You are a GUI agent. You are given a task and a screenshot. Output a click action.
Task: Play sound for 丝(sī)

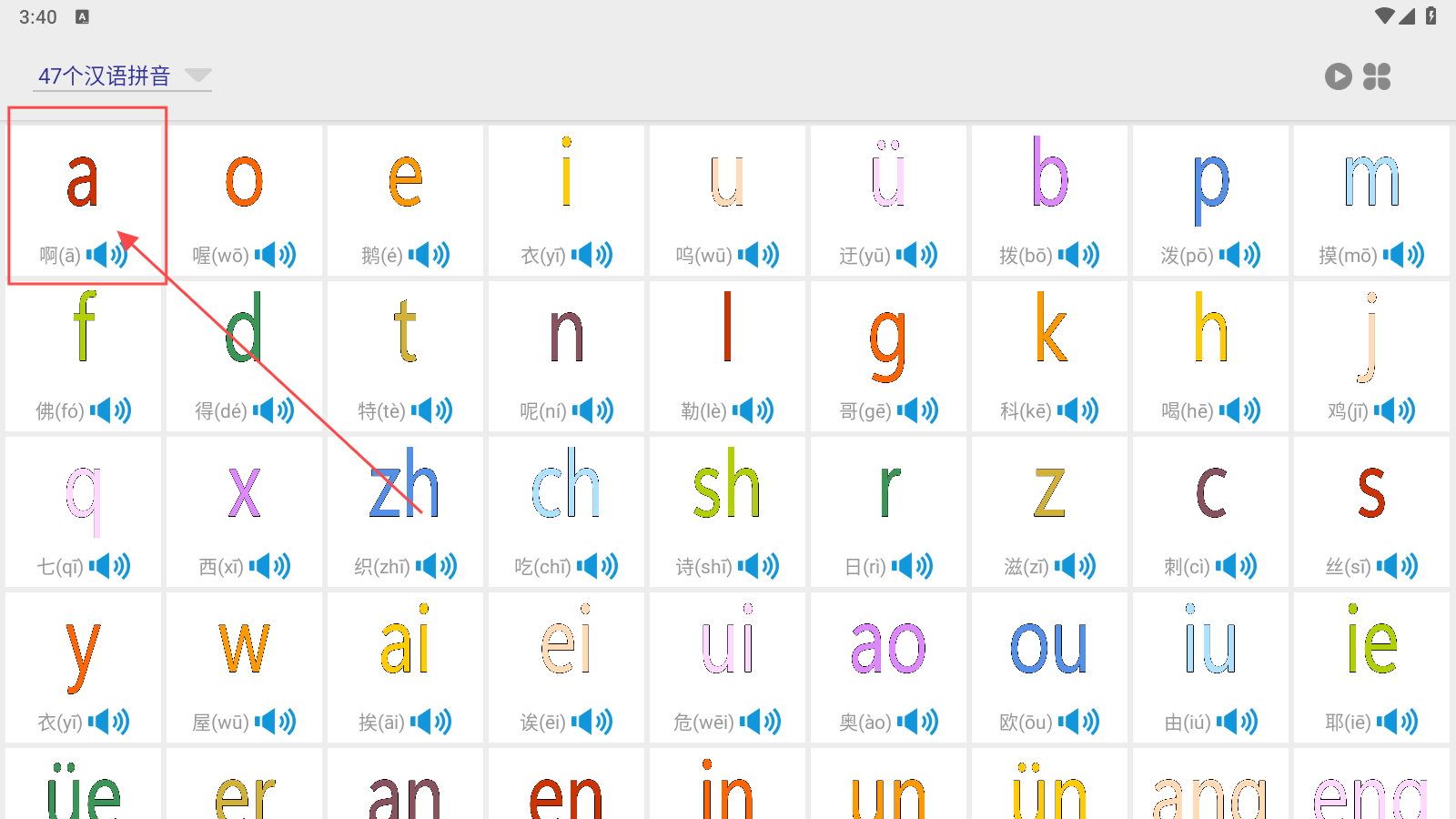coord(1398,566)
